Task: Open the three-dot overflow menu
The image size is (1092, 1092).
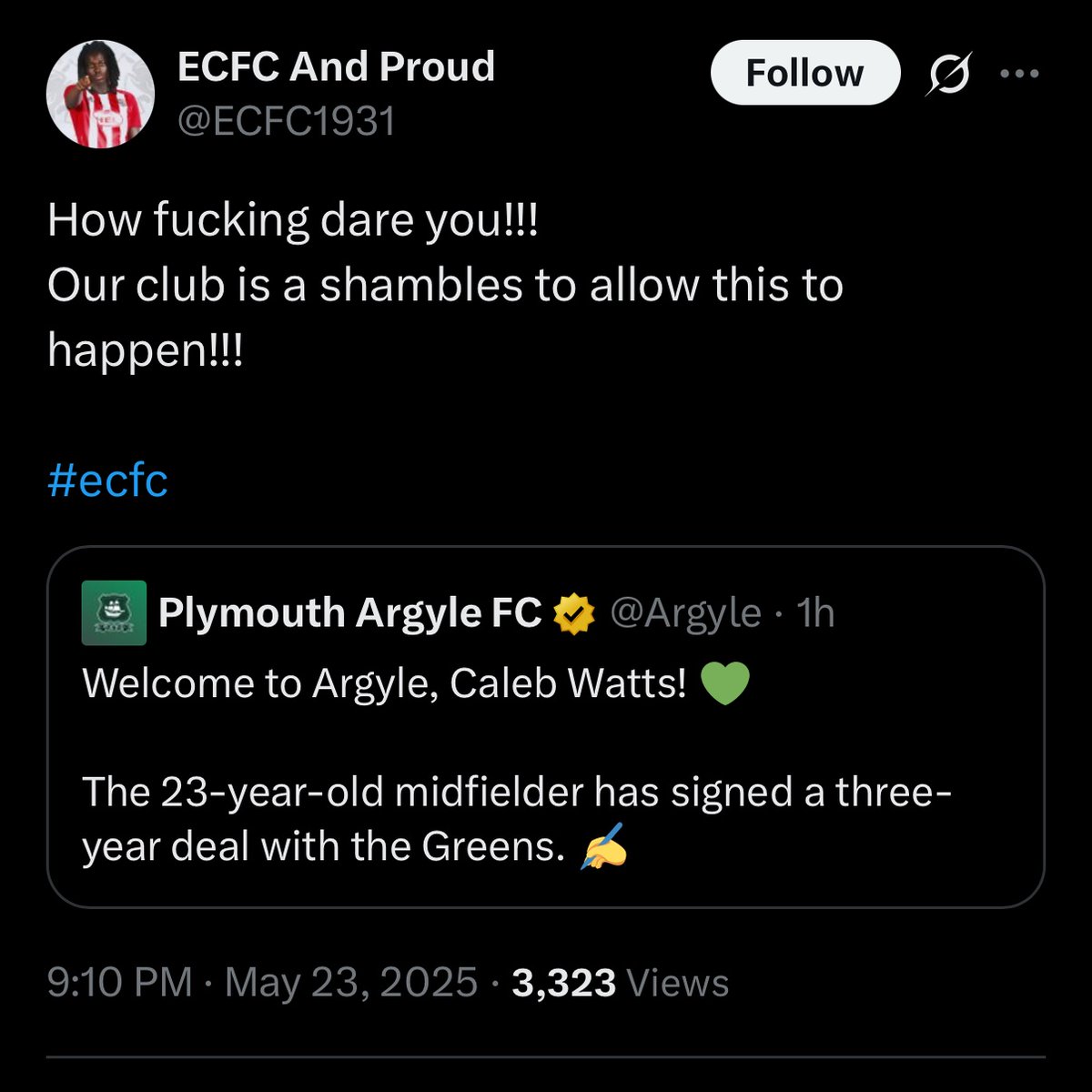Action: point(1018,74)
